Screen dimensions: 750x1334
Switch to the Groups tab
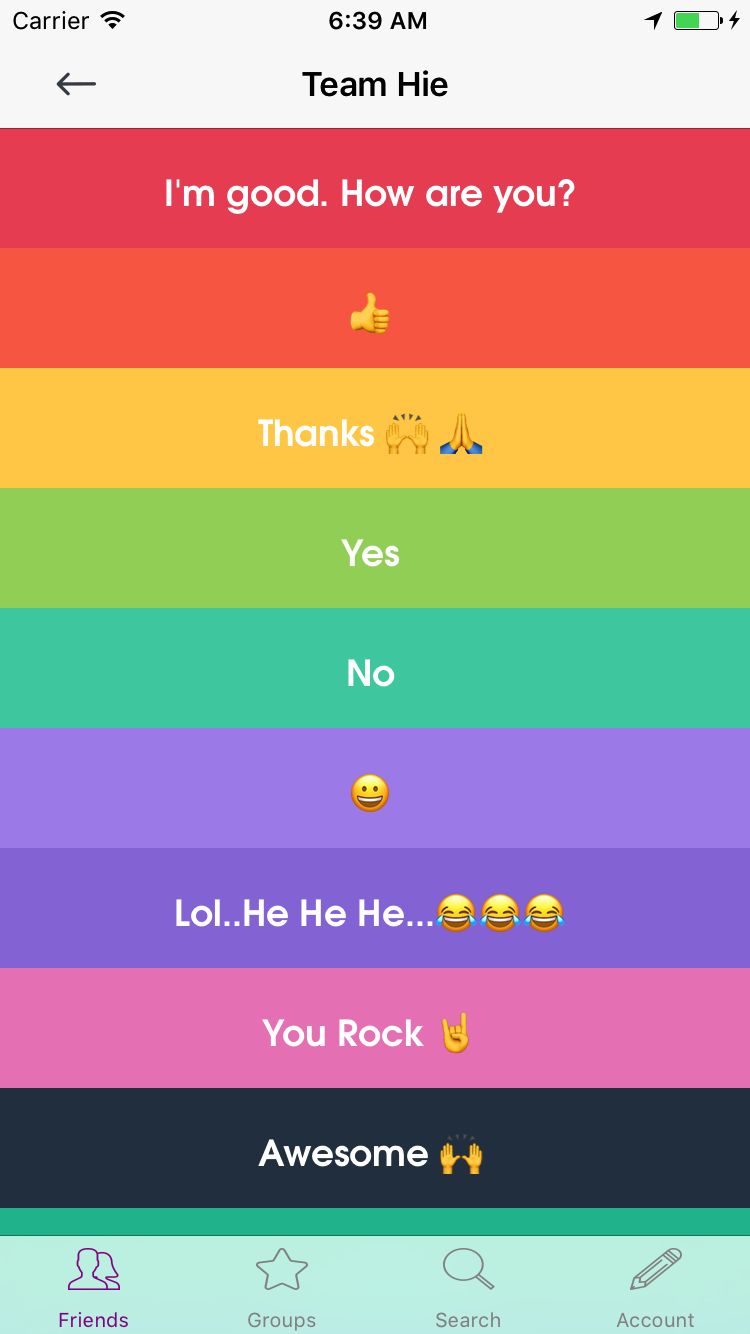281,1285
